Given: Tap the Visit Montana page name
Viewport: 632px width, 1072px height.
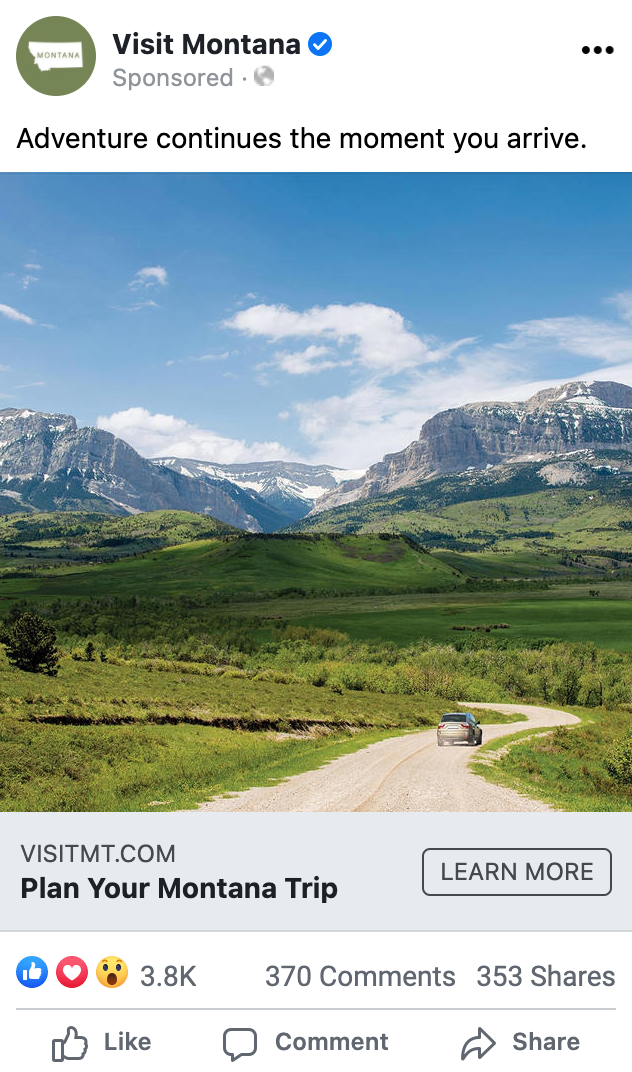Looking at the screenshot, I should [x=206, y=44].
